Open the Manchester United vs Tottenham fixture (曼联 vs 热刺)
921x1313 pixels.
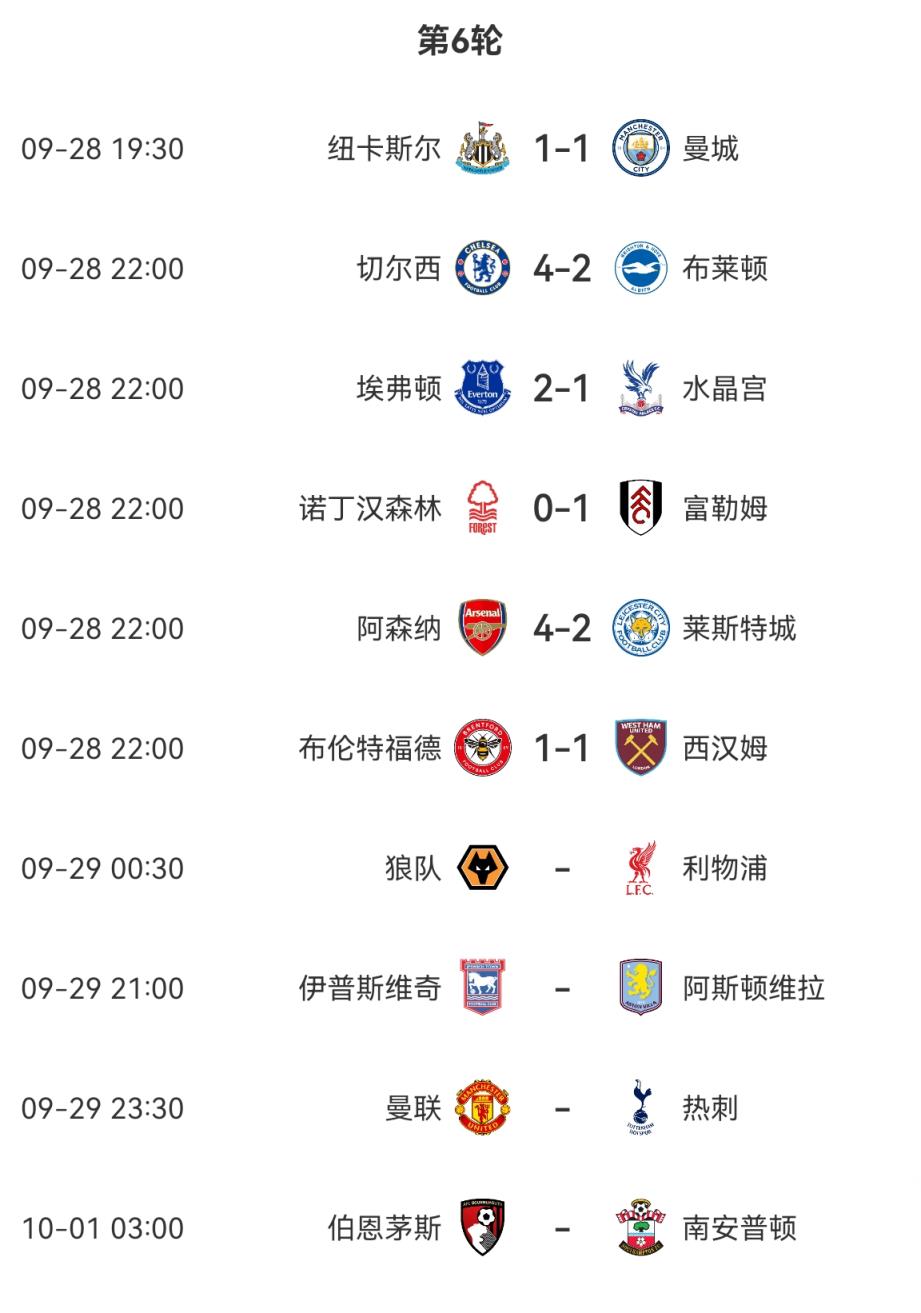pyautogui.click(x=561, y=1109)
